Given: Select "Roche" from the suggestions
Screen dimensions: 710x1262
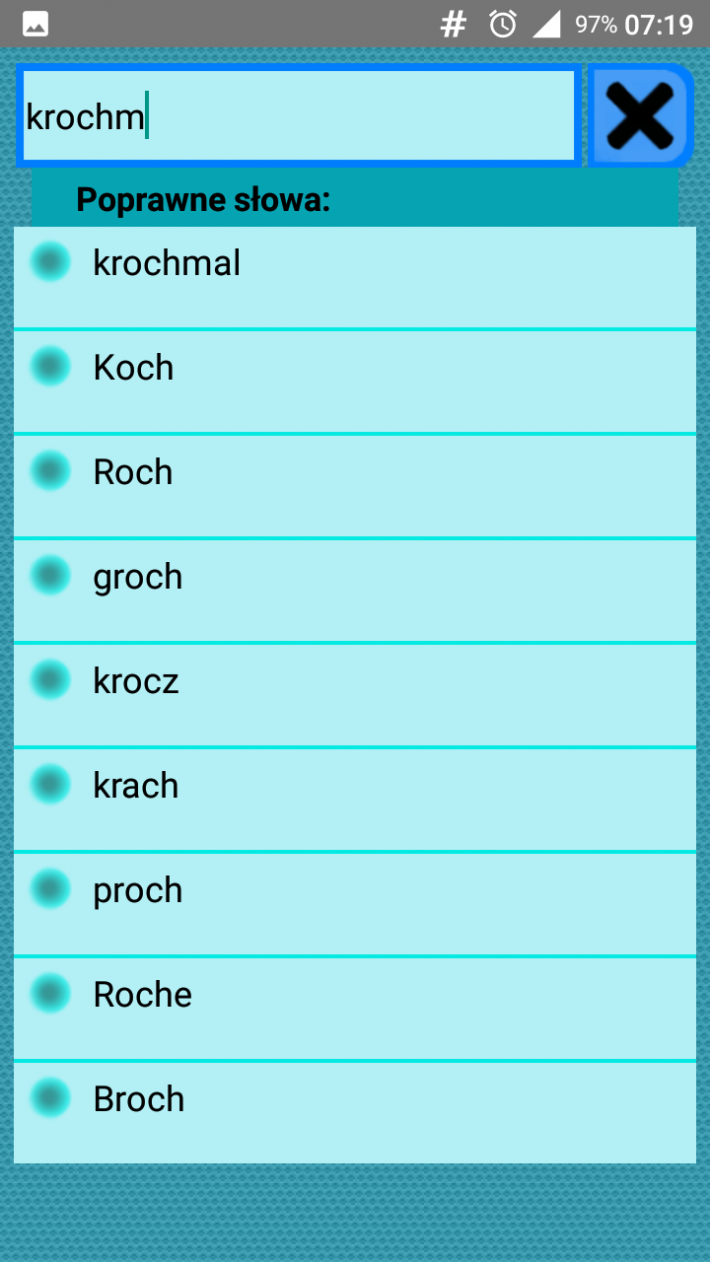Looking at the screenshot, I should (354, 1007).
